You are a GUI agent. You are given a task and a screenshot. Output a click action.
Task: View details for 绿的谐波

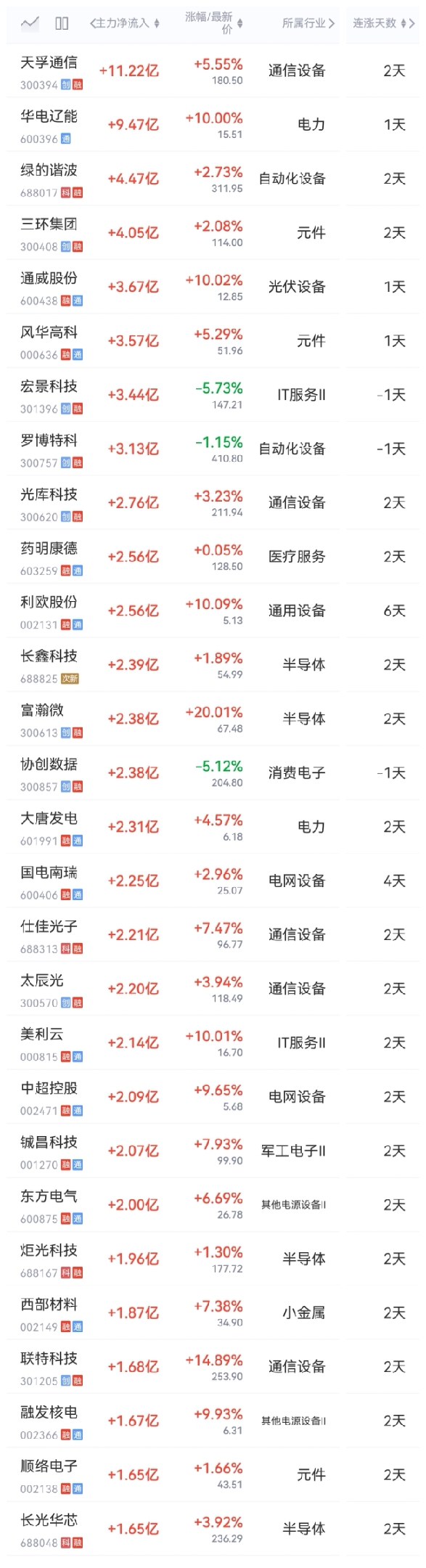[x=213, y=179]
